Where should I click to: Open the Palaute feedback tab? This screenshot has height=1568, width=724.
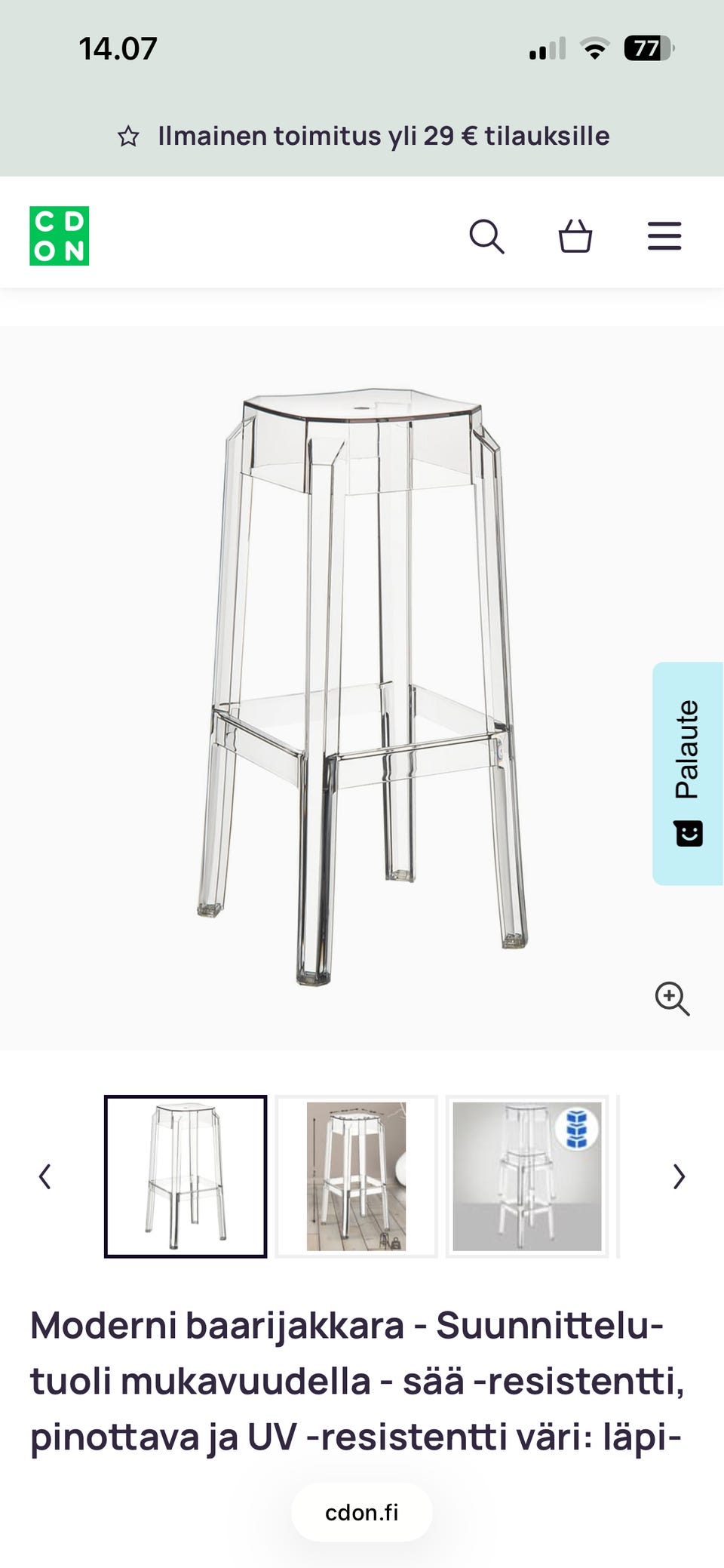coord(687,773)
